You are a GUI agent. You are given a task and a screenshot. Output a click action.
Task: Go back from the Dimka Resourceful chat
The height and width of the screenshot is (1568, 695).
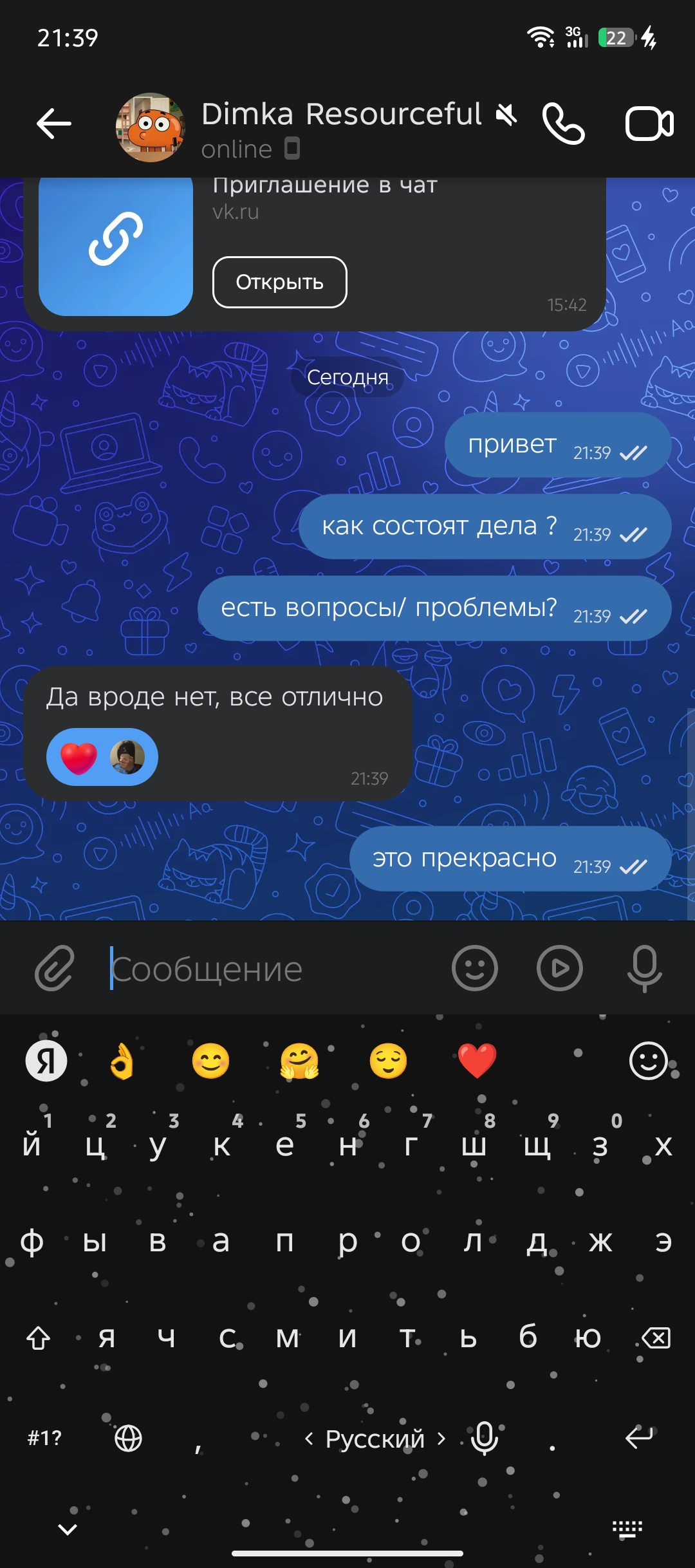[x=54, y=124]
